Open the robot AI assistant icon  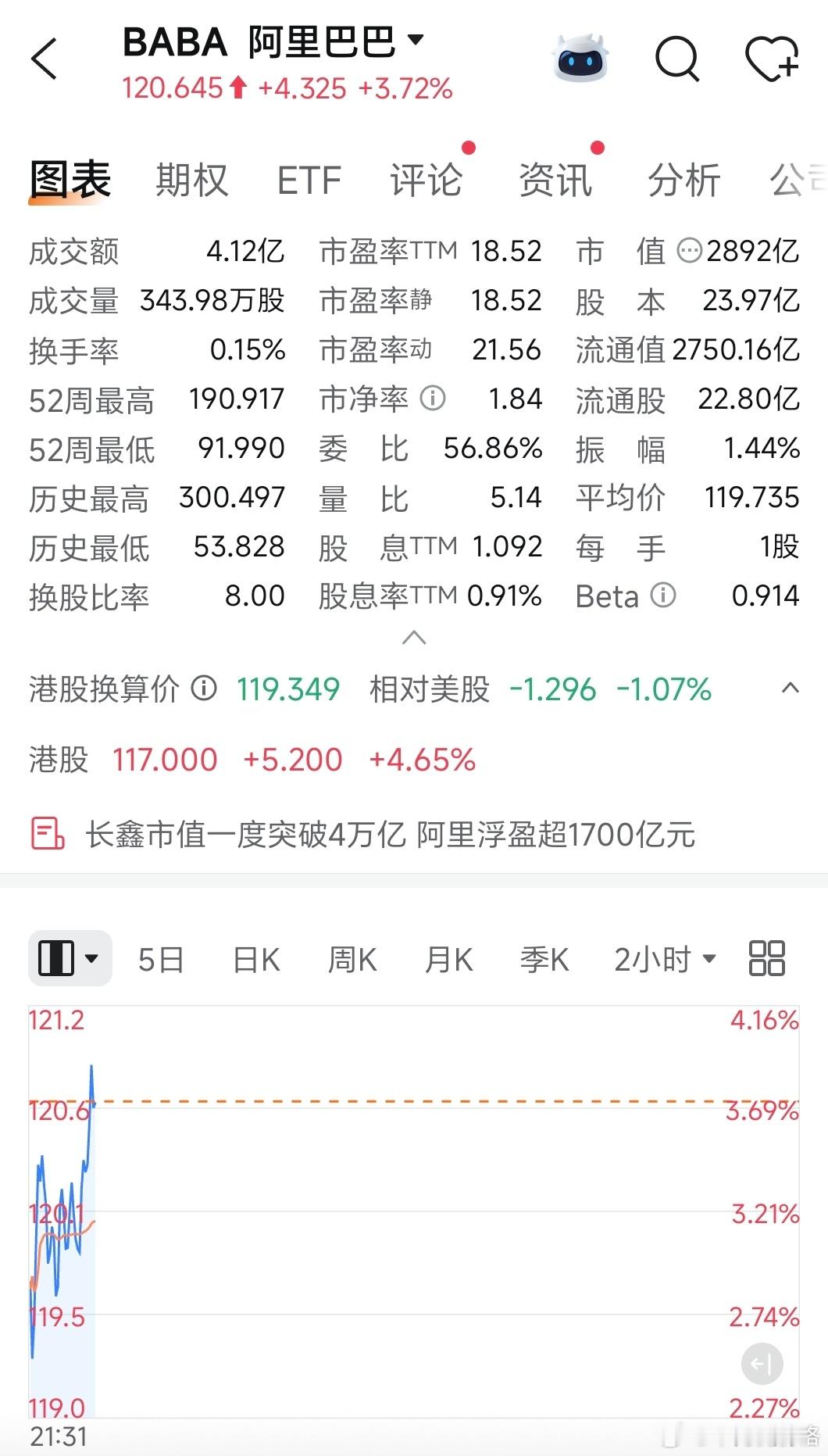(x=580, y=58)
